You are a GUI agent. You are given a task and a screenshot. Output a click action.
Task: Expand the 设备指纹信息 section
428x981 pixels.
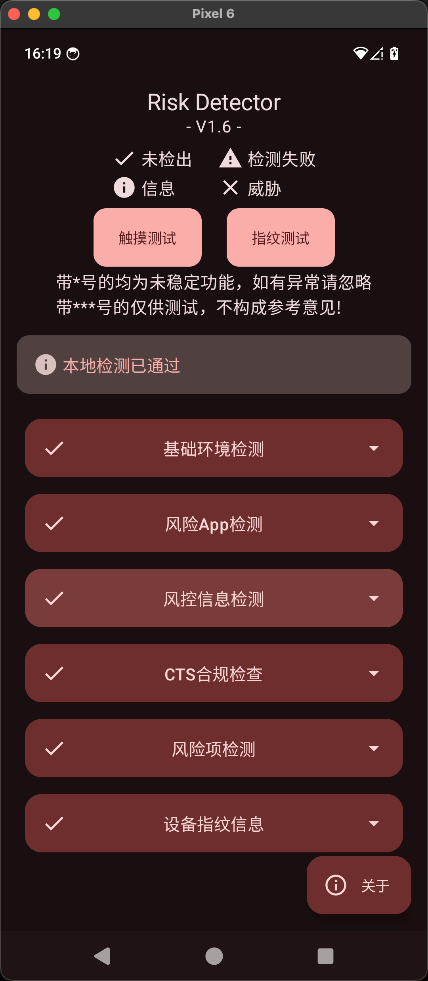point(214,823)
